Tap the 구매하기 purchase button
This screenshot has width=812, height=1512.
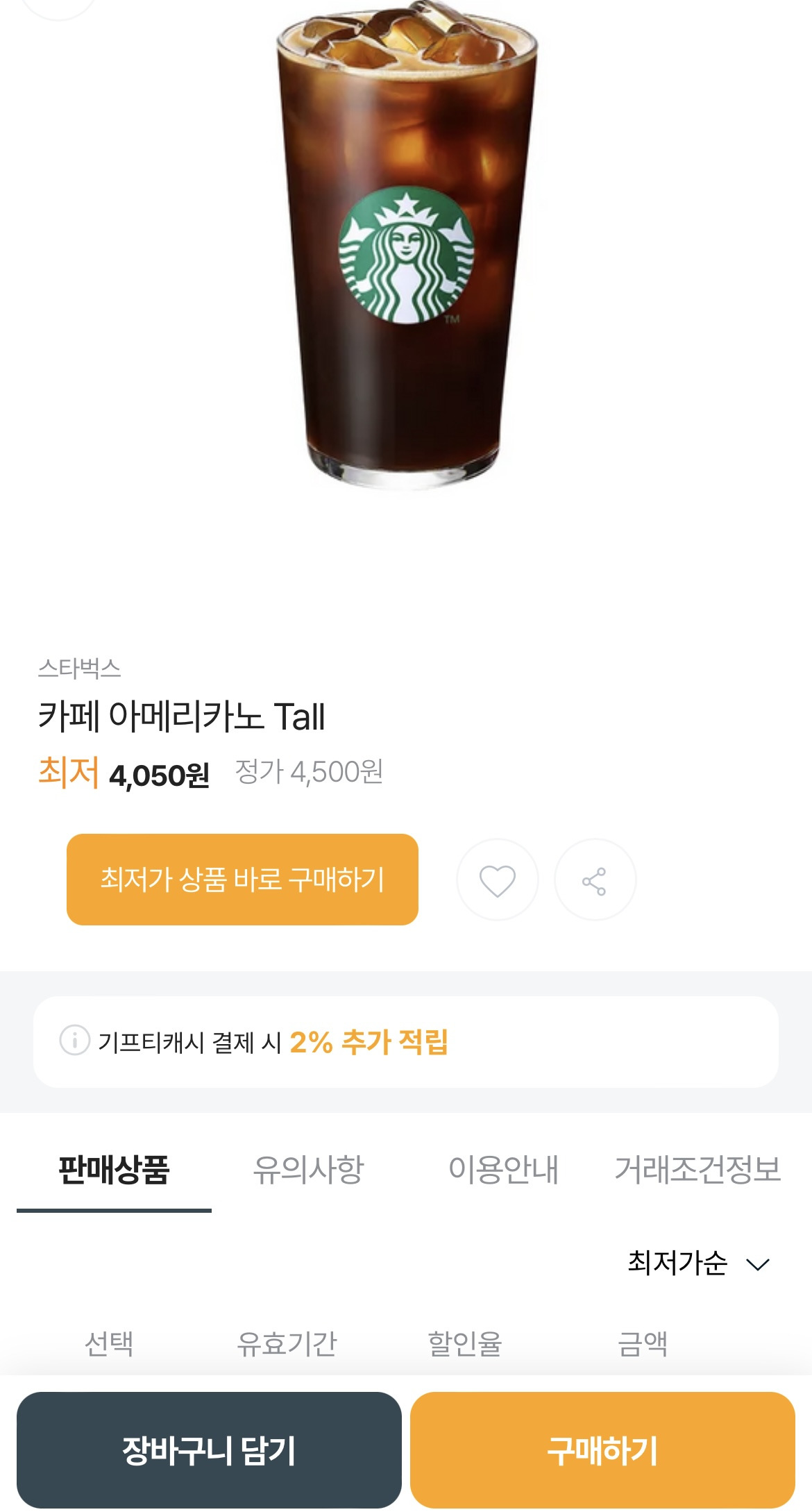point(602,1450)
